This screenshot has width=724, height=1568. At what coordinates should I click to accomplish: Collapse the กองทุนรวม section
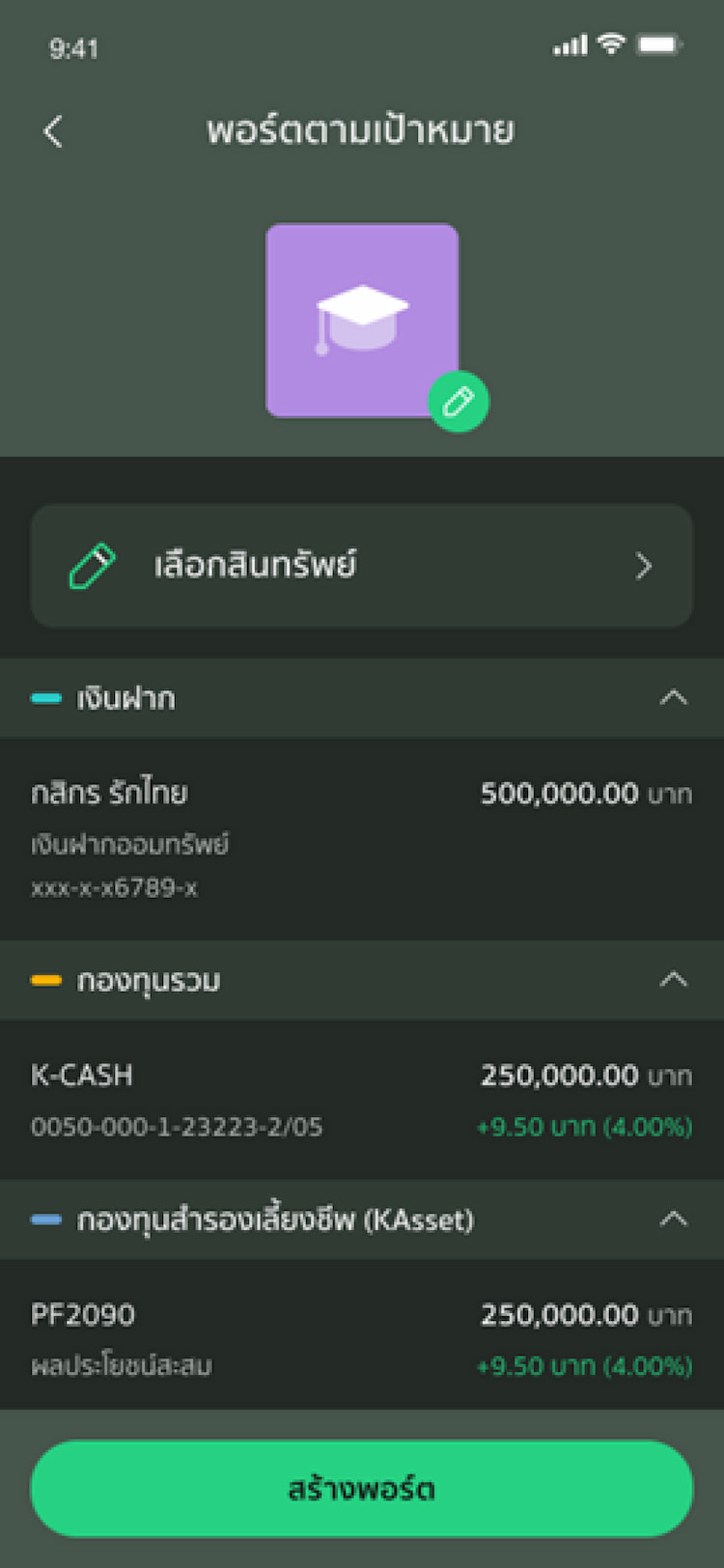click(x=673, y=980)
